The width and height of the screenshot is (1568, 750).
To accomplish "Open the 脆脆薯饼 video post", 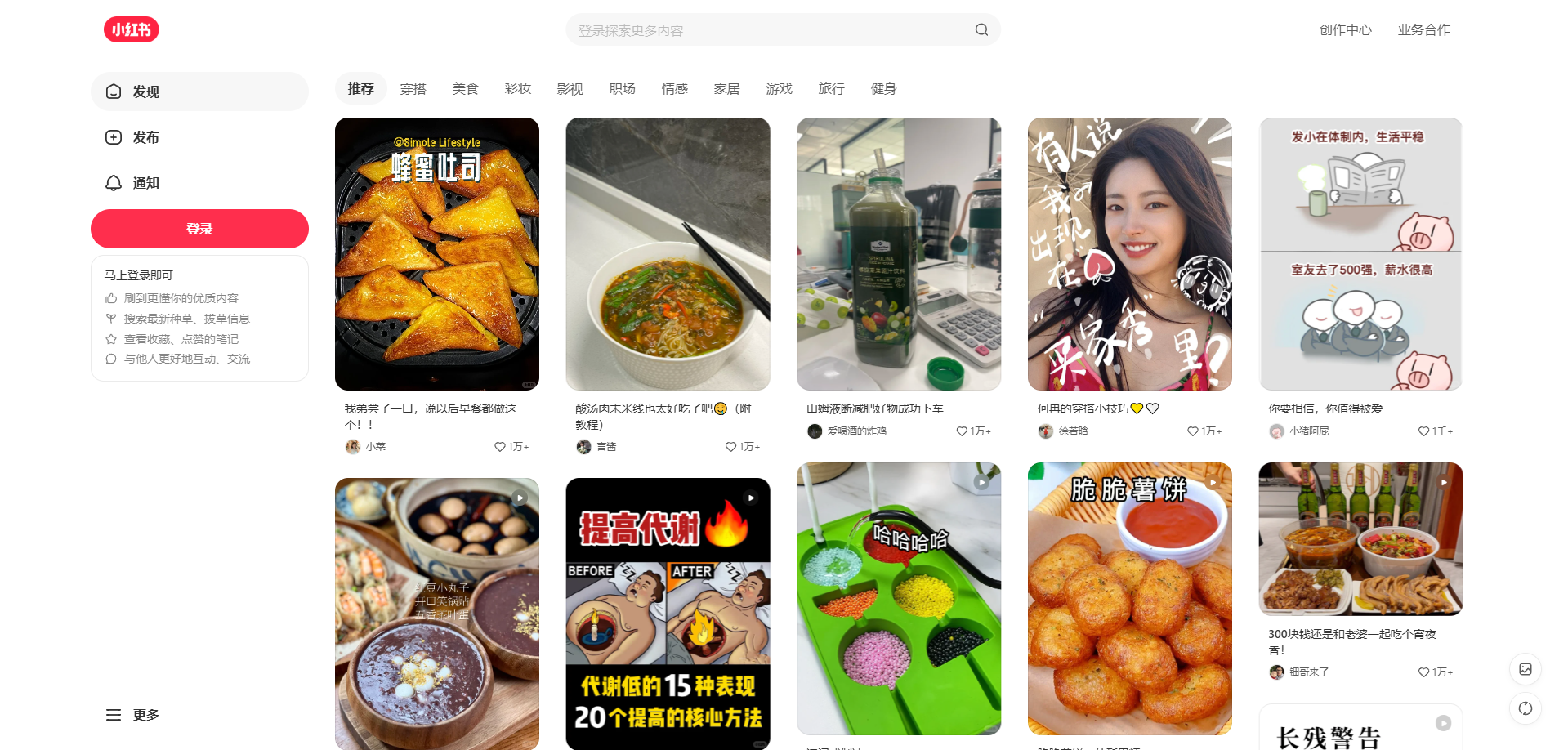I will click(1129, 598).
